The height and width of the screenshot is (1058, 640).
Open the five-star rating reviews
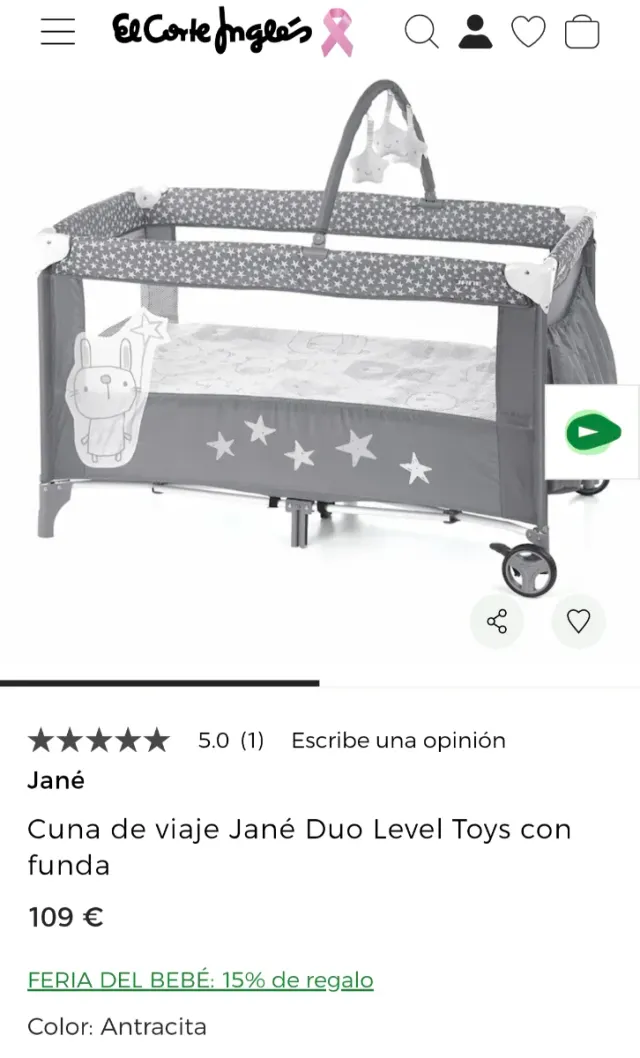pos(99,741)
